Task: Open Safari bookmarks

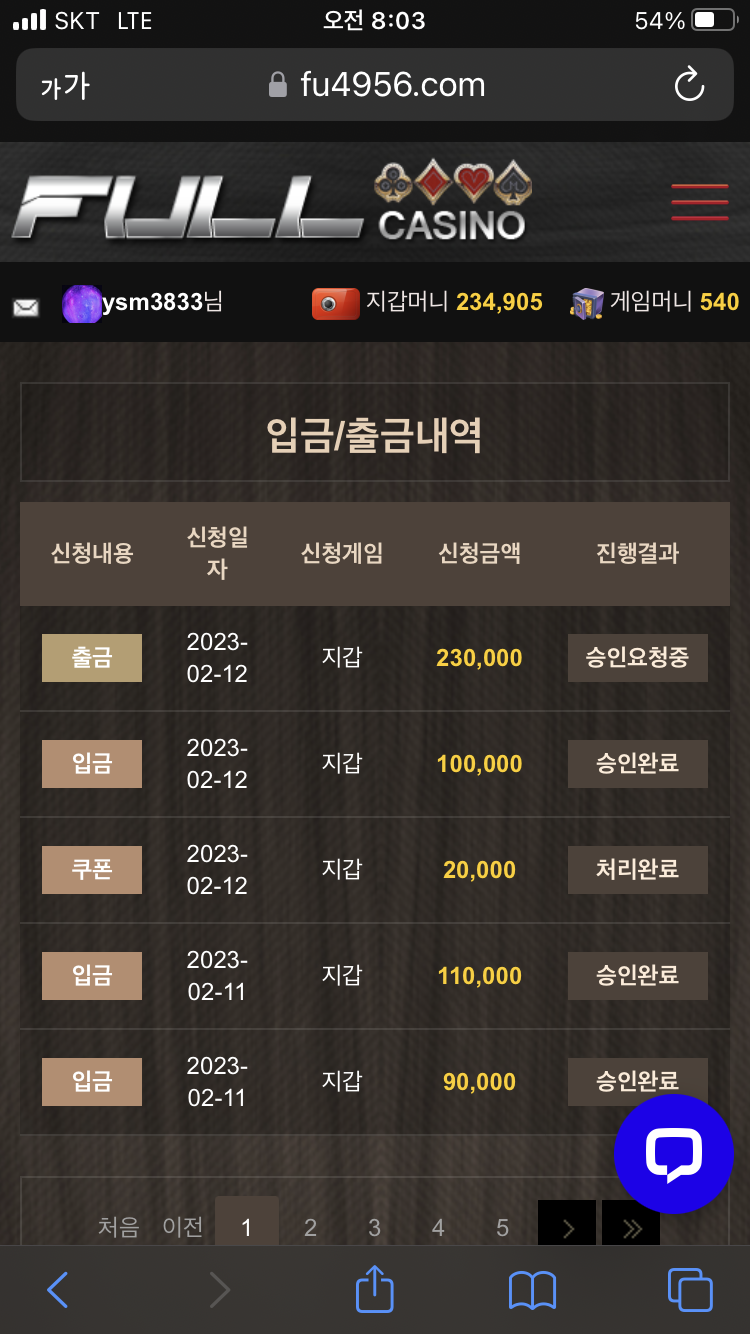Action: [x=532, y=1290]
